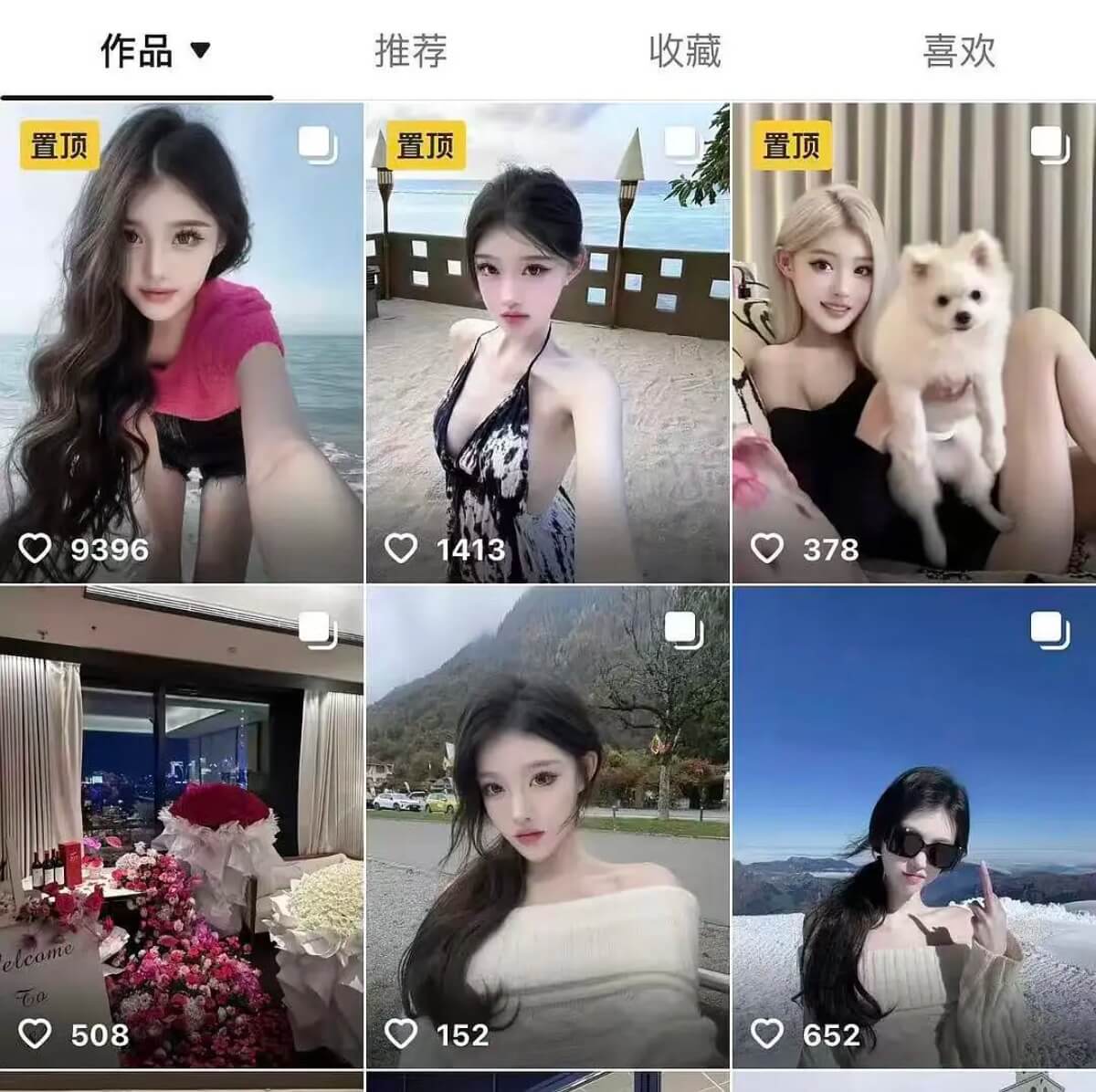The height and width of the screenshot is (1092, 1096).
Task: Open the pinned post with 9396 likes
Action: (x=182, y=342)
